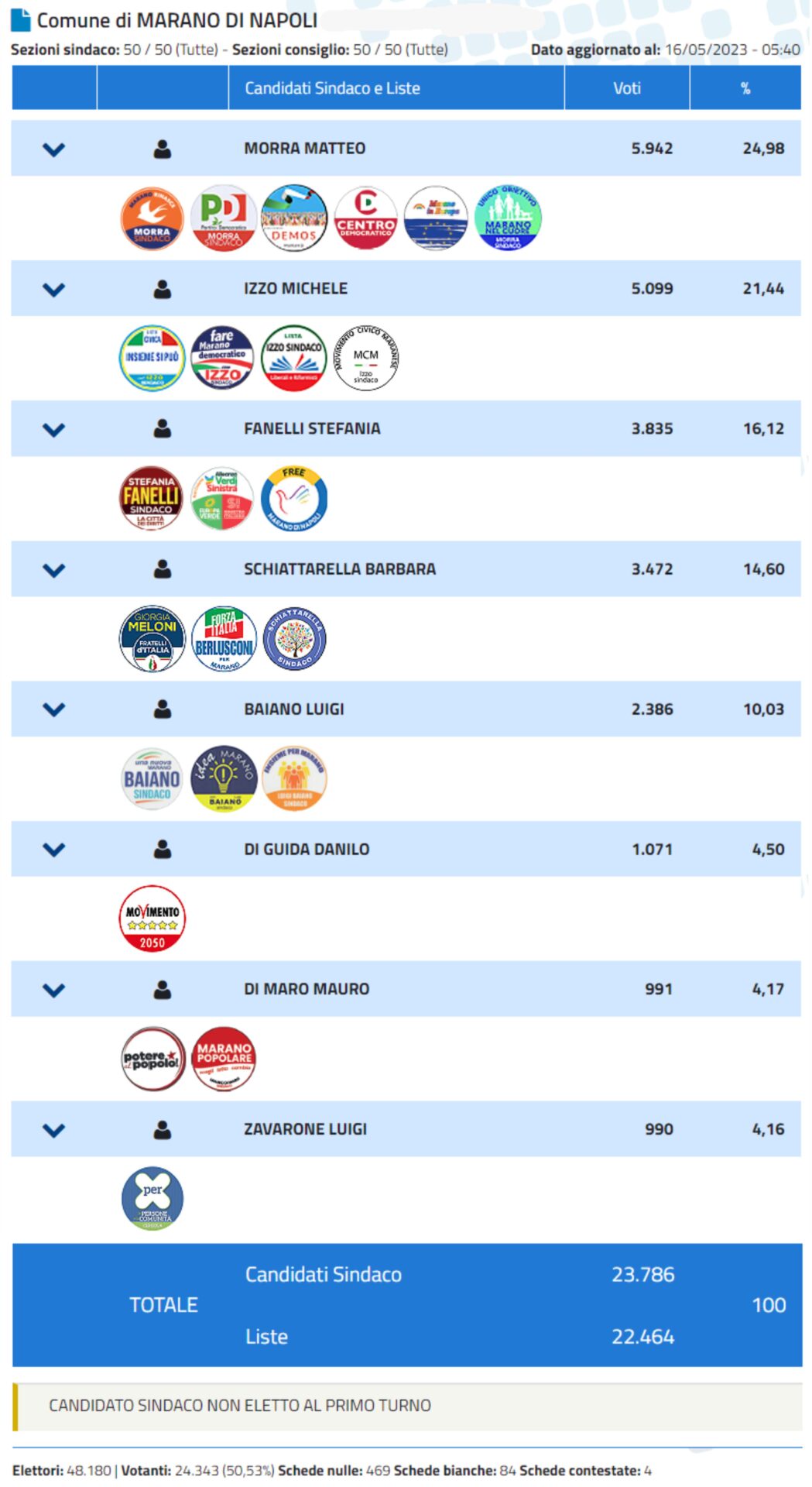Expand Zavarone Luigi candidate chevron
This screenshot has height=1487, width=812.
coord(53,1130)
